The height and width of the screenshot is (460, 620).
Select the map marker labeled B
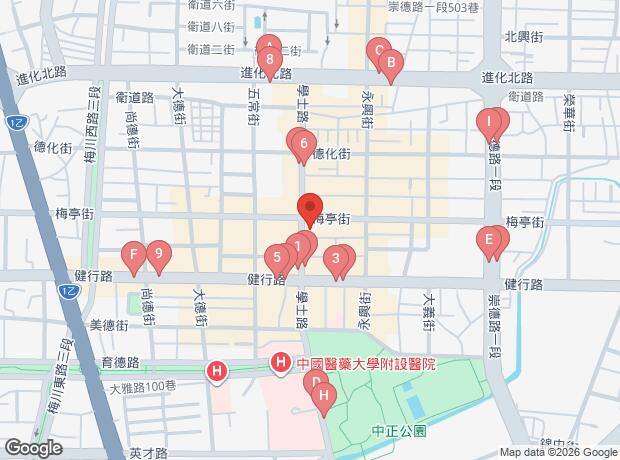[x=392, y=66]
